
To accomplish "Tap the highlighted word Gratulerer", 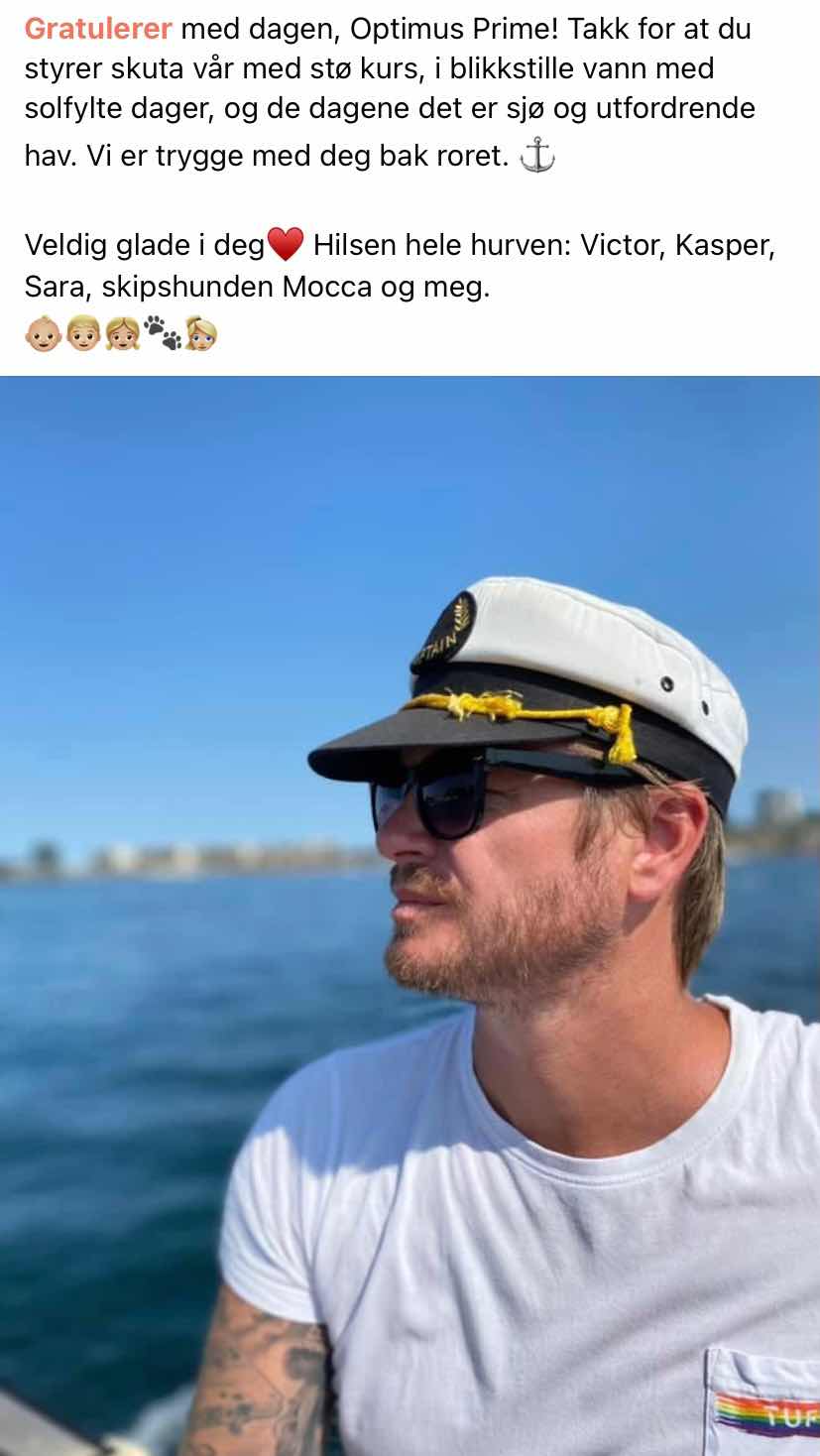I will 98,30.
